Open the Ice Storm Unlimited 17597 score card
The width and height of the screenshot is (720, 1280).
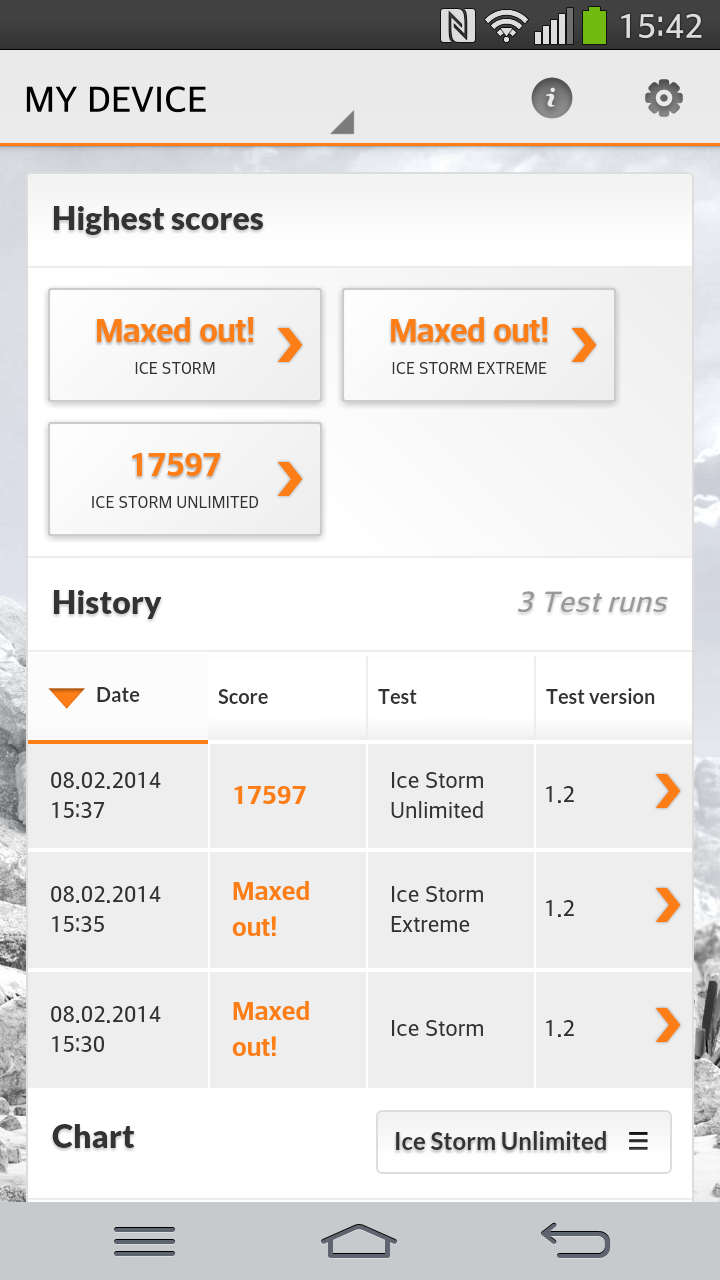click(x=185, y=479)
